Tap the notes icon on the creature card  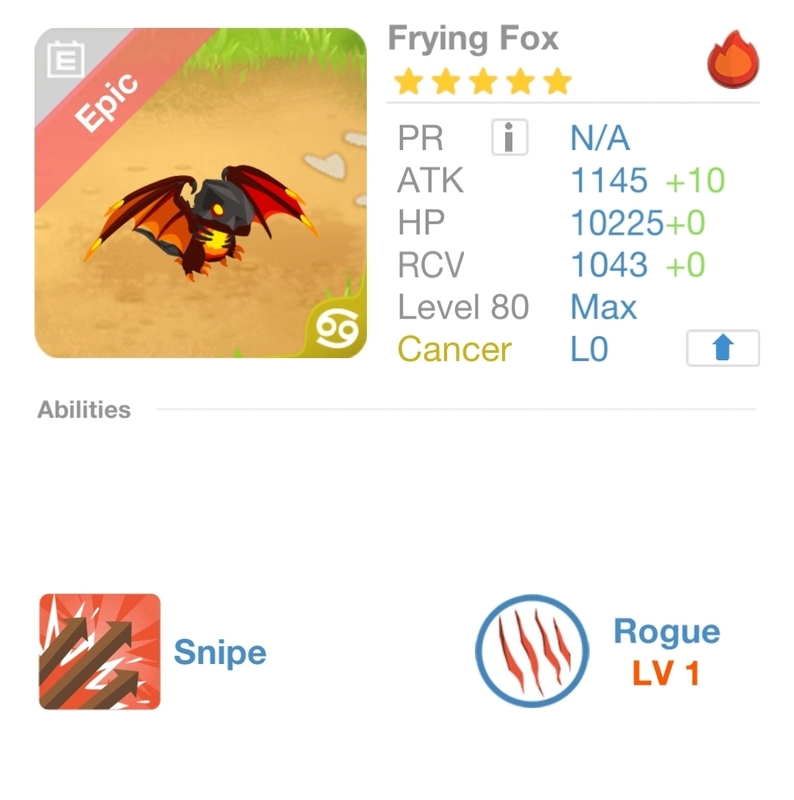click(64, 61)
